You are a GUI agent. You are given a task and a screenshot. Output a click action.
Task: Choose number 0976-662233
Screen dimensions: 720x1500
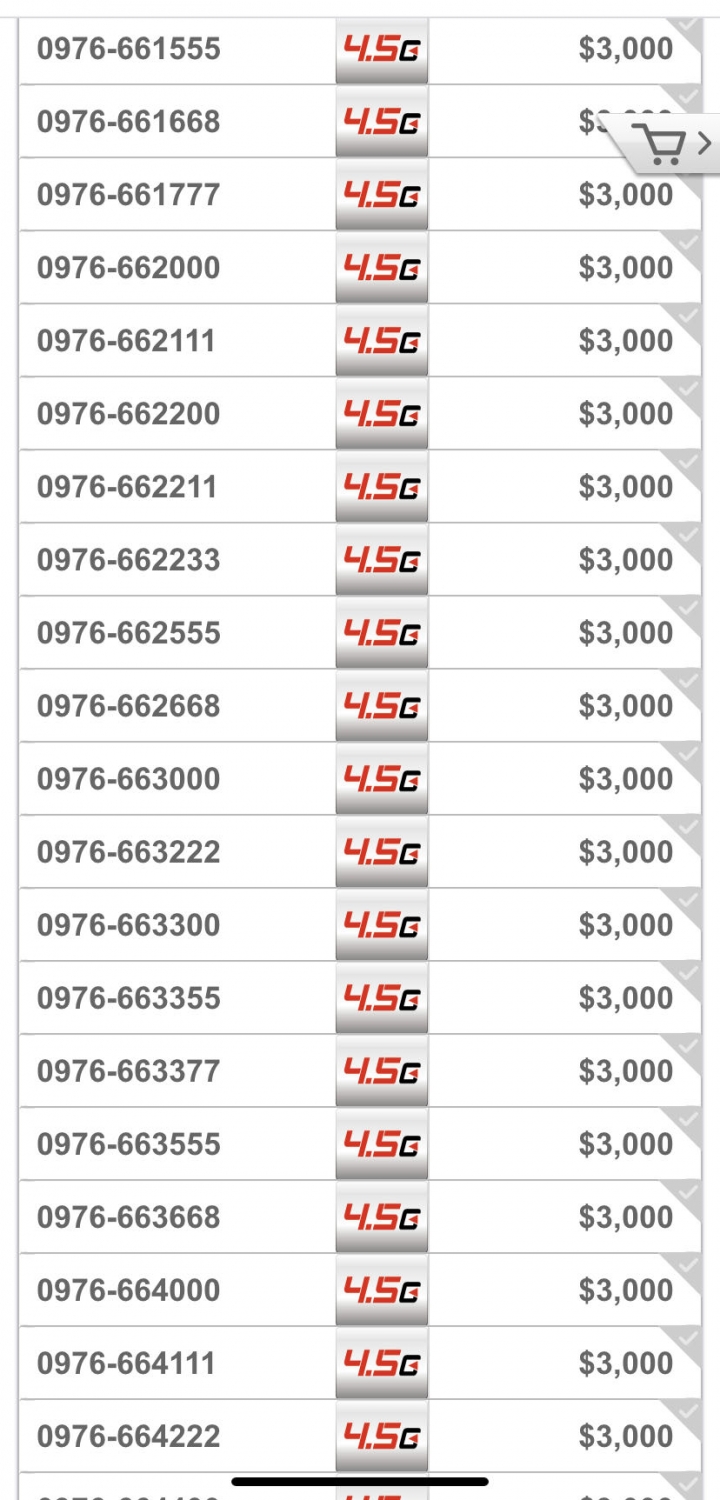[x=360, y=559]
